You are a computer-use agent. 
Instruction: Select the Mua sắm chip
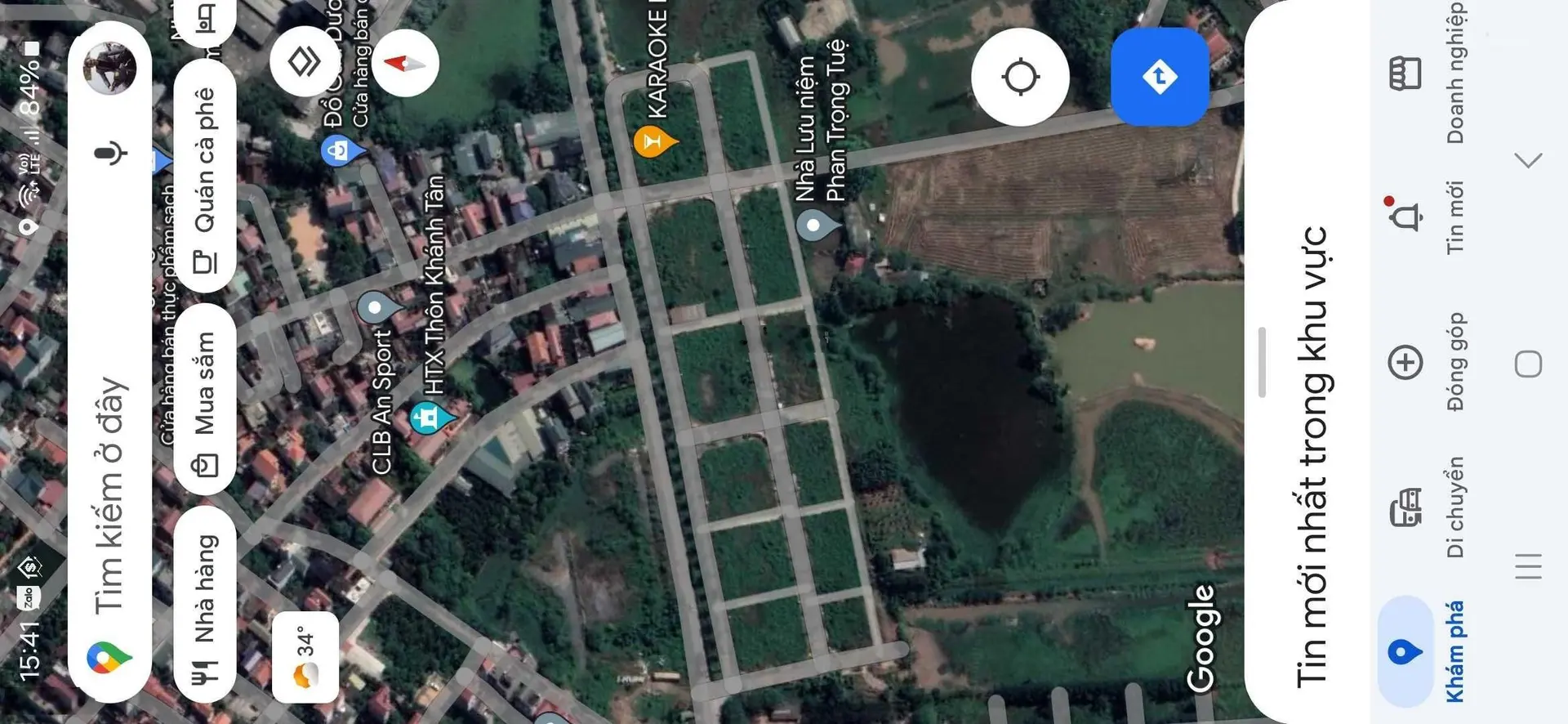tap(205, 399)
